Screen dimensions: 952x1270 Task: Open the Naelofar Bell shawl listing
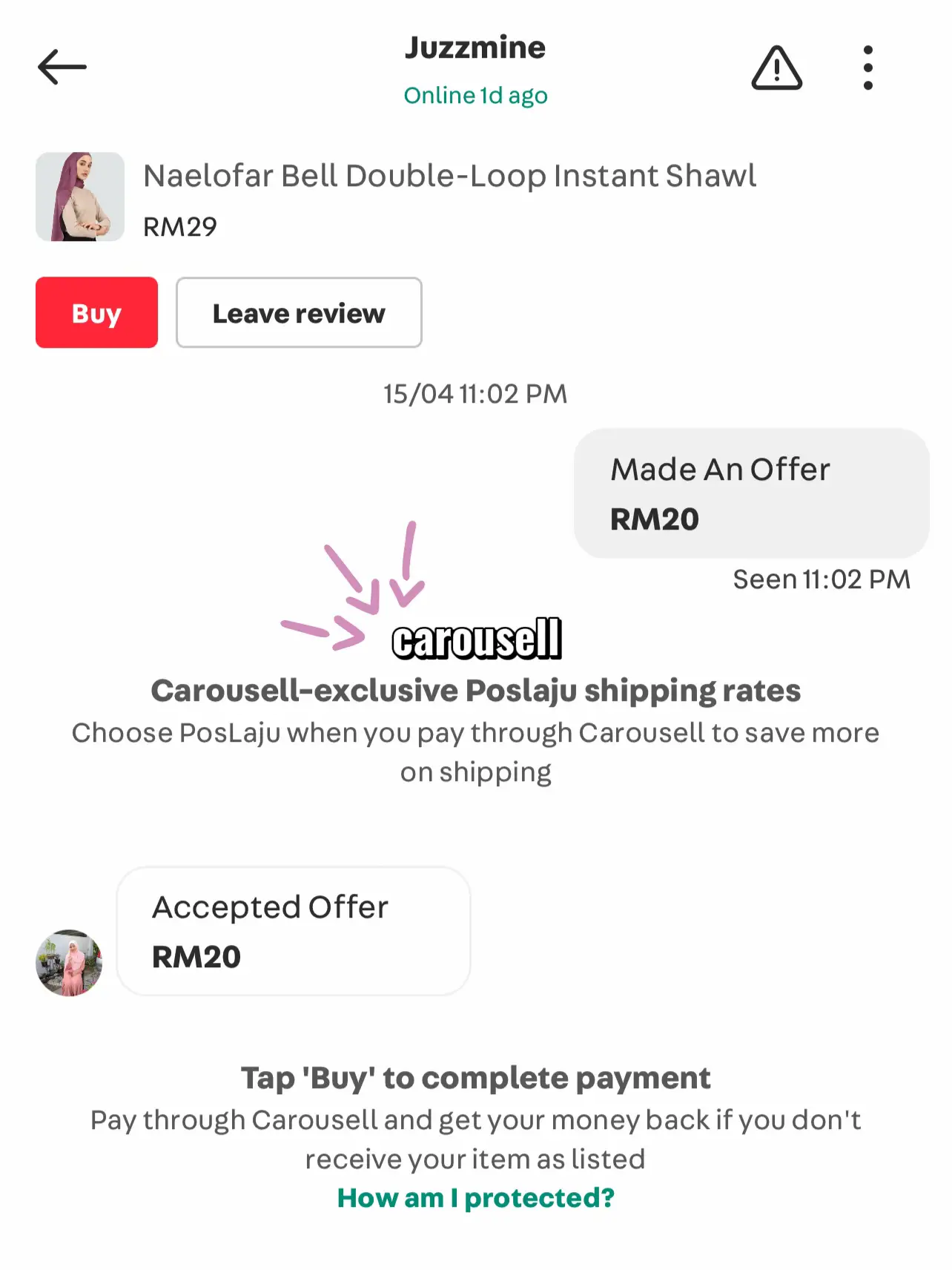pos(449,177)
